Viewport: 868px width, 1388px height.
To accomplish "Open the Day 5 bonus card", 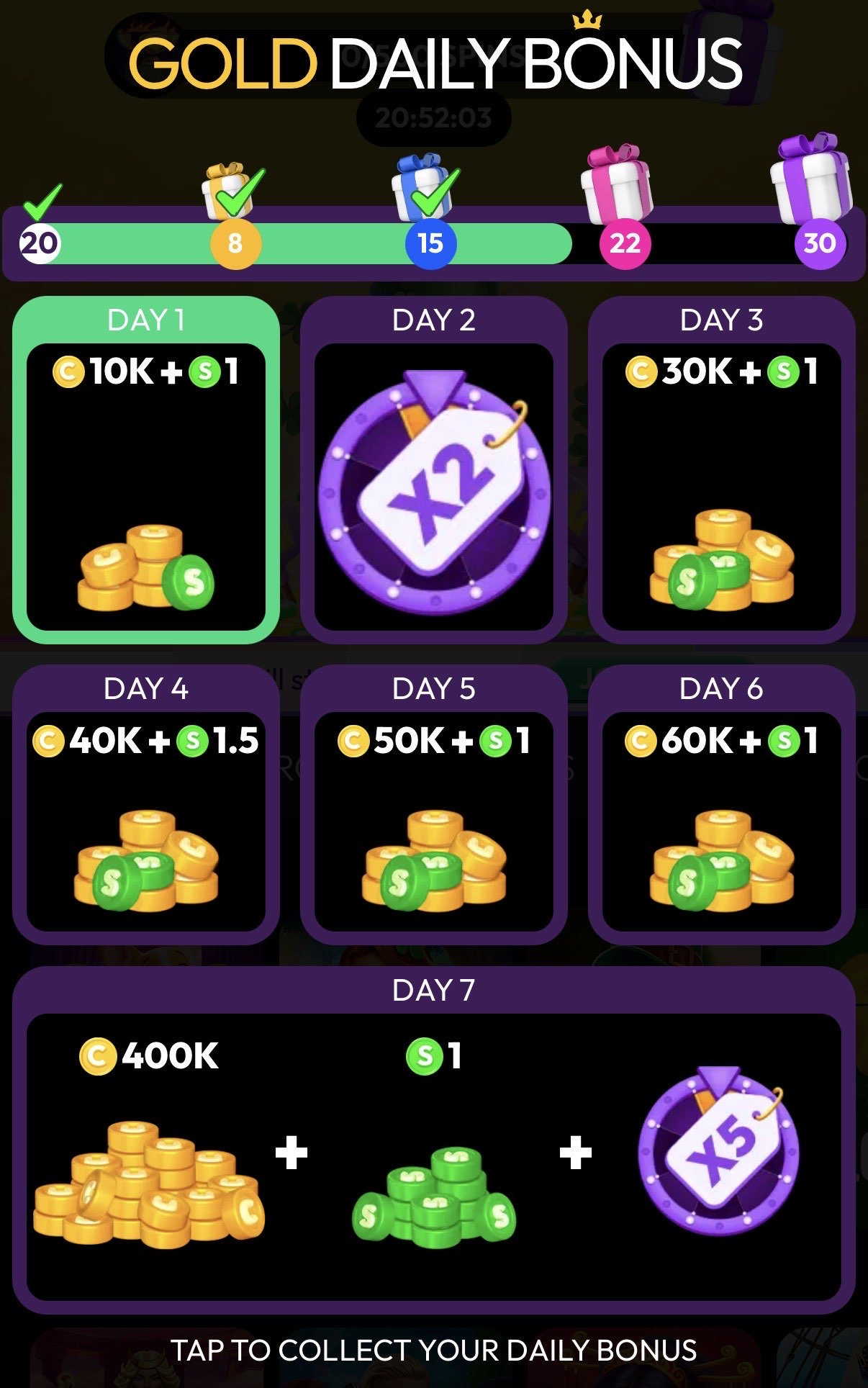I will tap(433, 810).
